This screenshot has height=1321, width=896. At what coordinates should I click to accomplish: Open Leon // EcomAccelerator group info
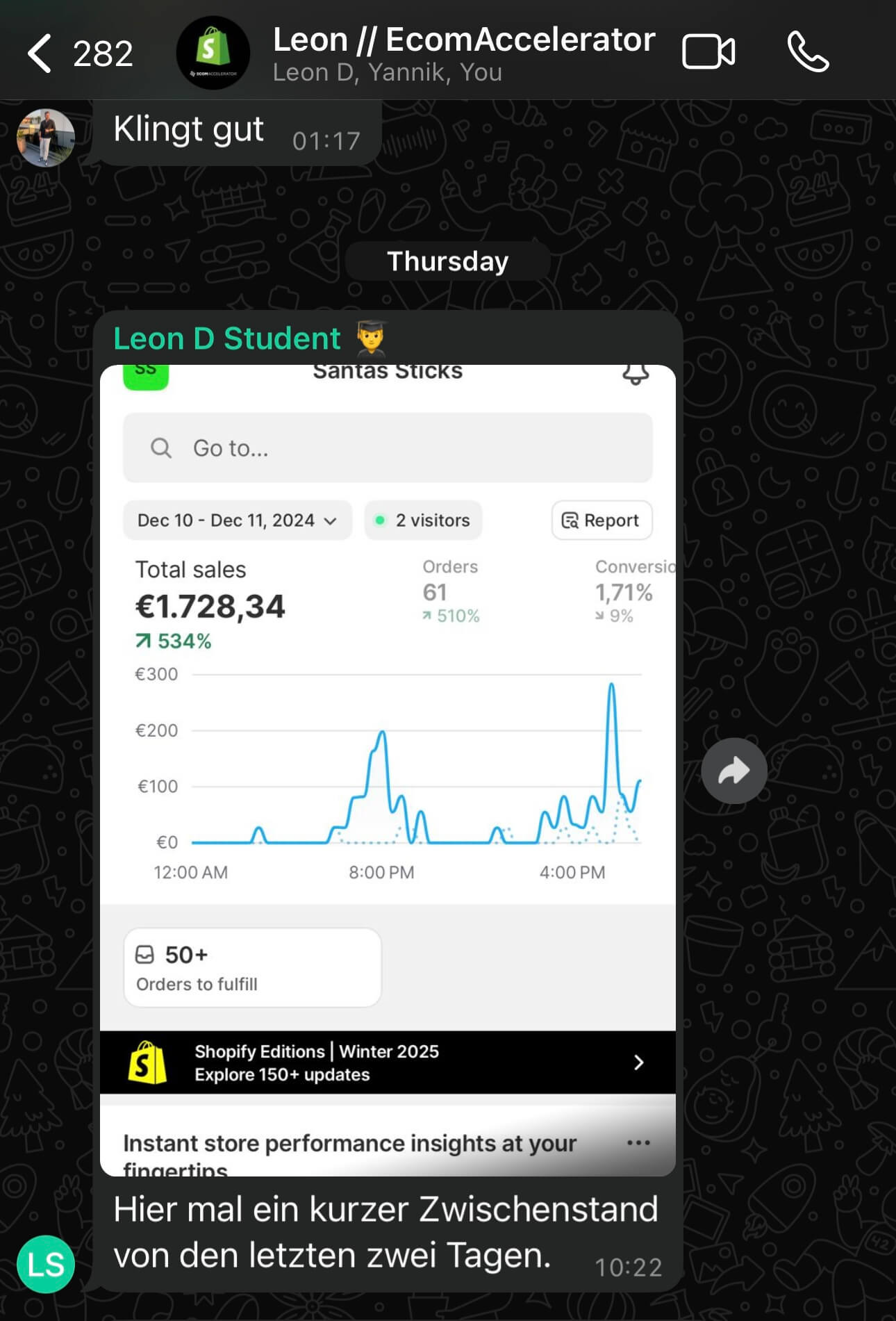tap(463, 53)
